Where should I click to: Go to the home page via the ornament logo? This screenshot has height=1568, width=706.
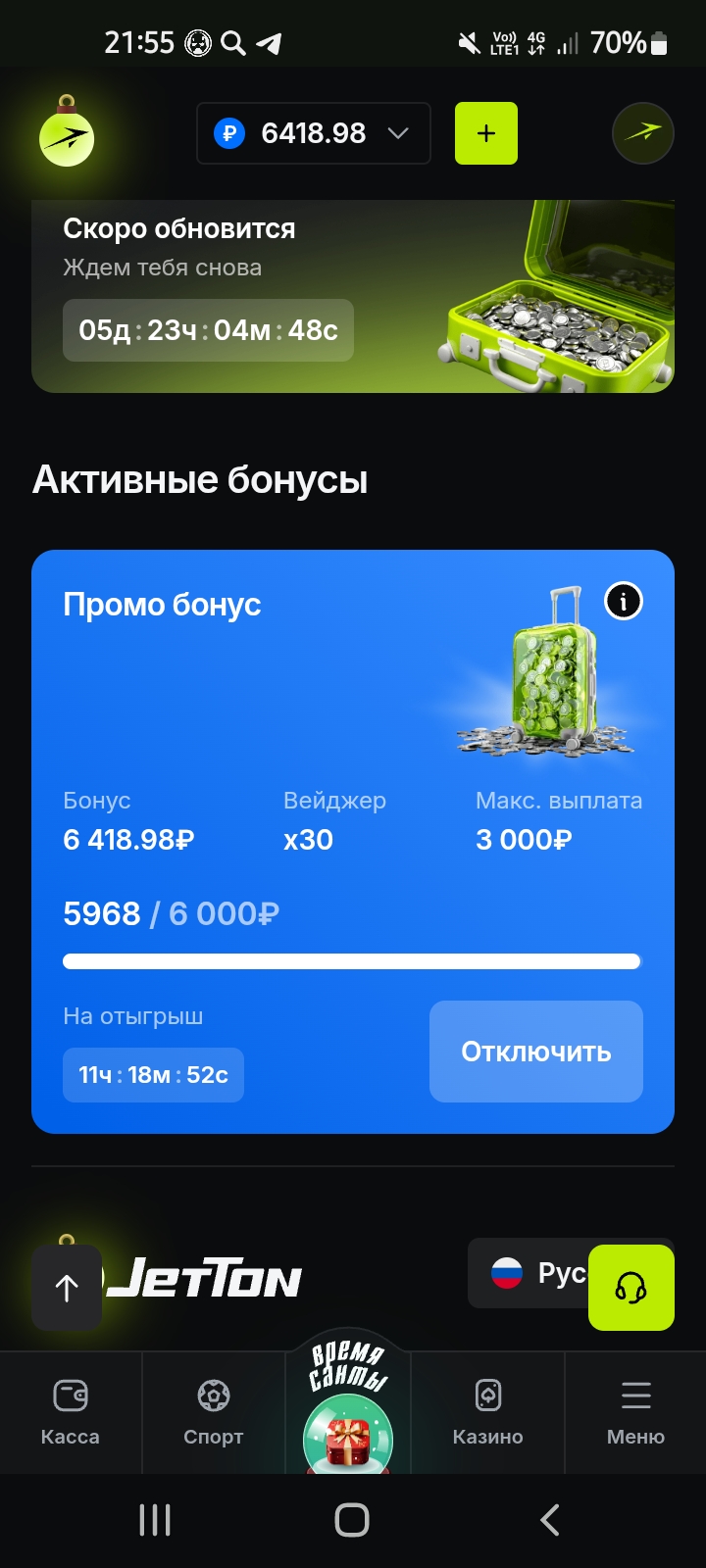(67, 136)
